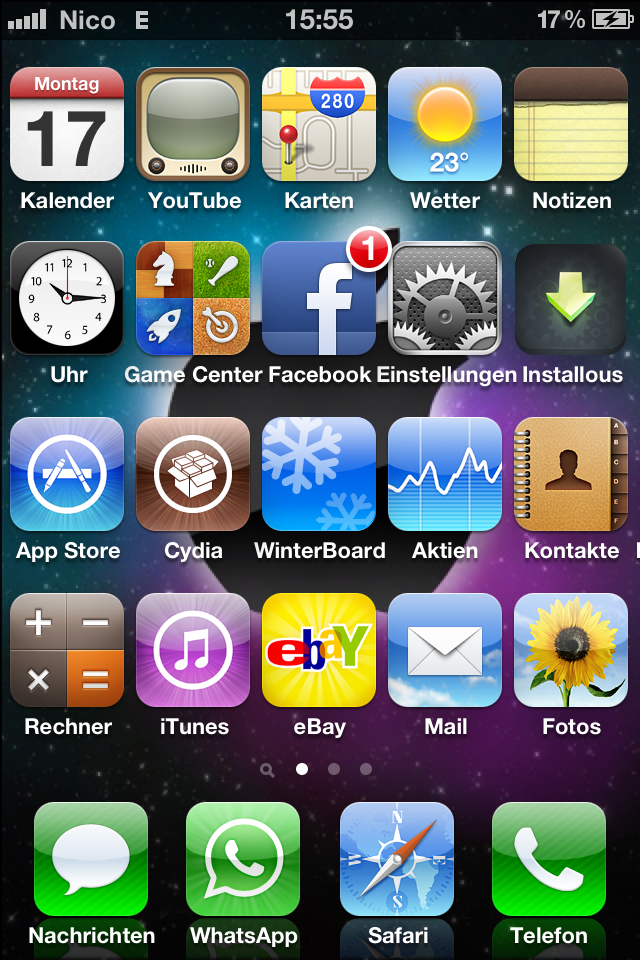Launch Installous
The height and width of the screenshot is (960, 640).
571,299
